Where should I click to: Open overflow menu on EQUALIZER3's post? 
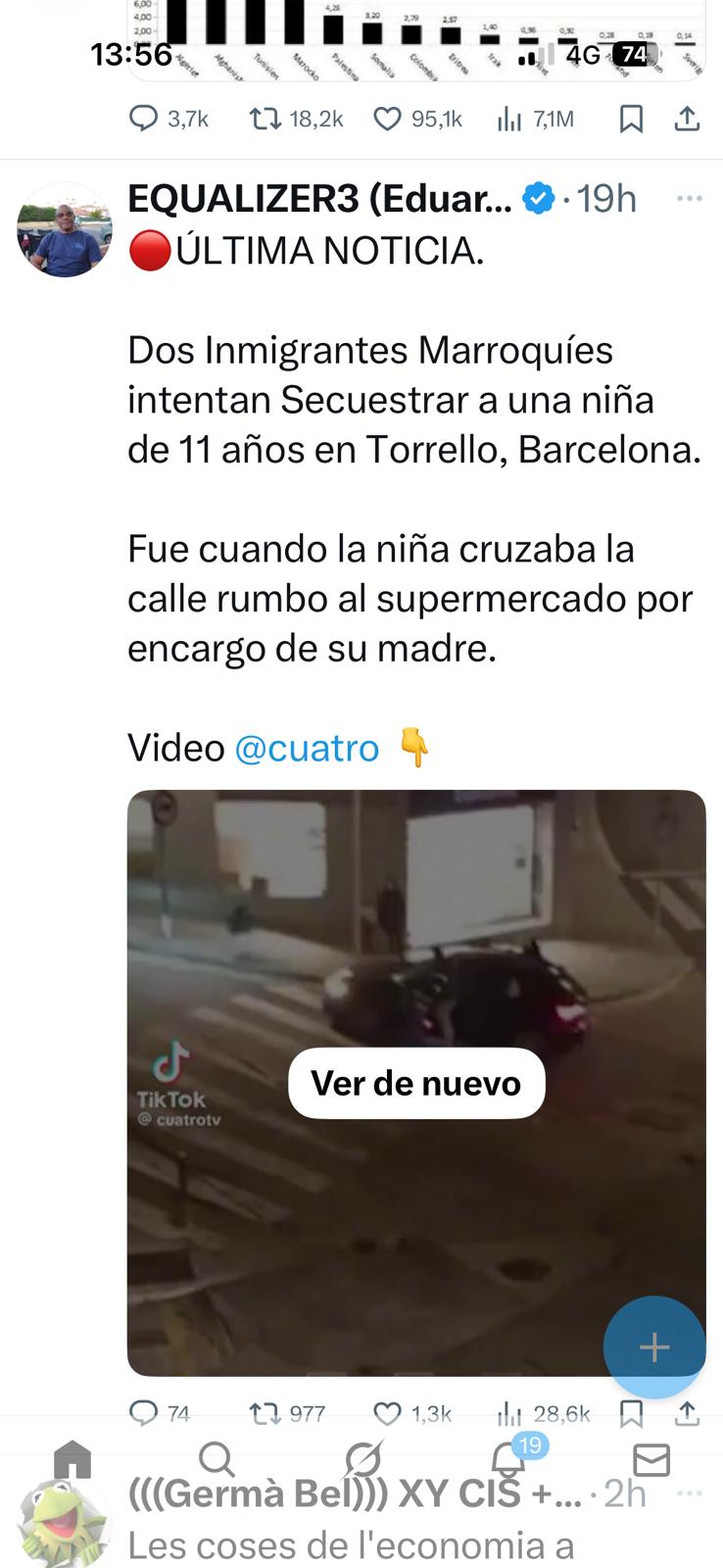click(x=690, y=199)
